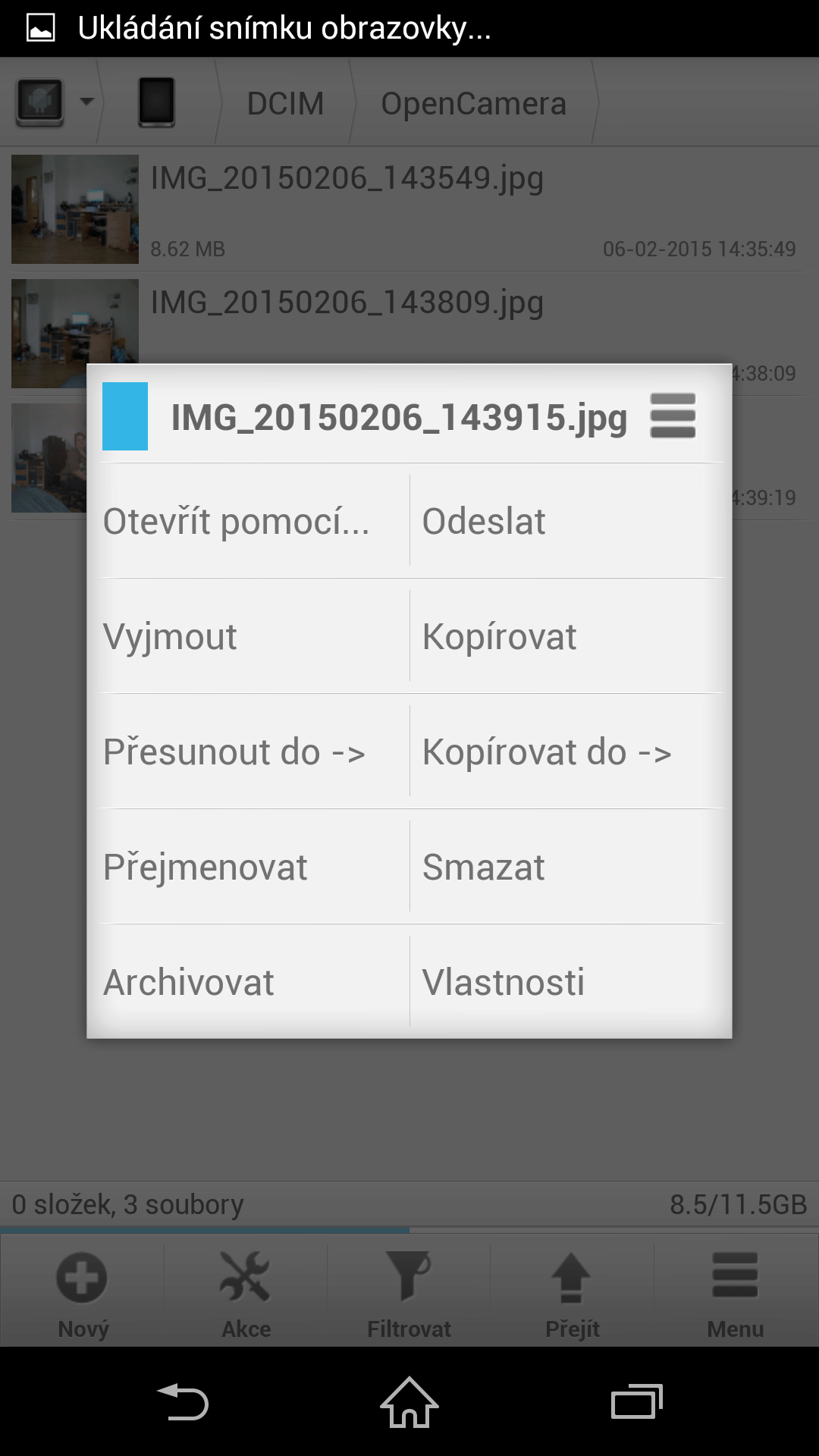Go to the Android home screen
This screenshot has width=819, height=1456.
(409, 1401)
